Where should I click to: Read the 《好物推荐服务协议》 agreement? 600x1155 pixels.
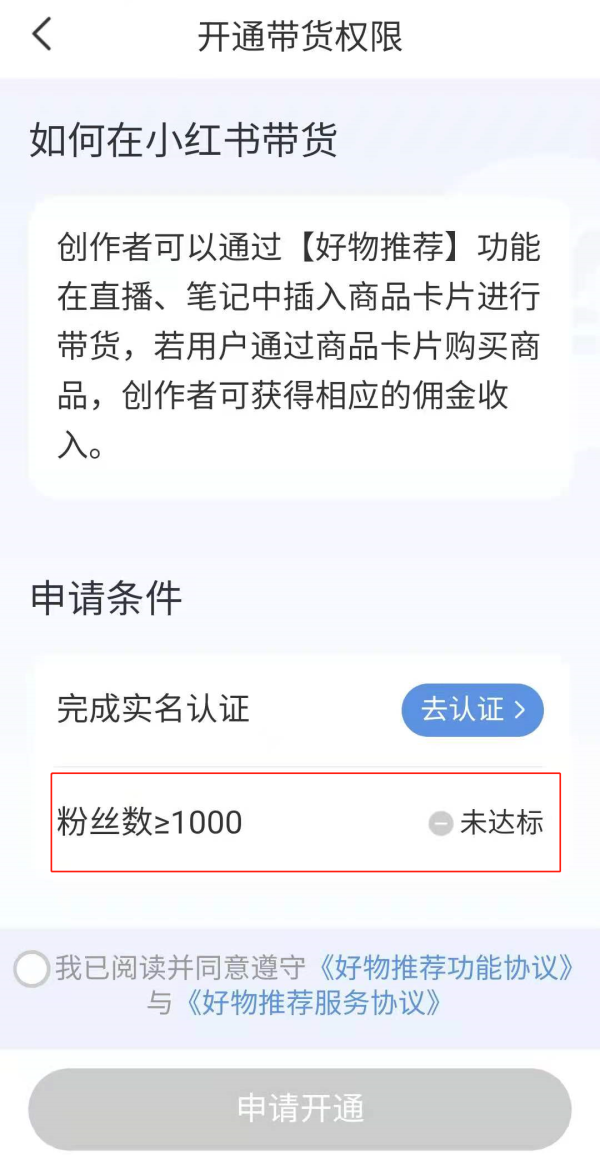312,1001
